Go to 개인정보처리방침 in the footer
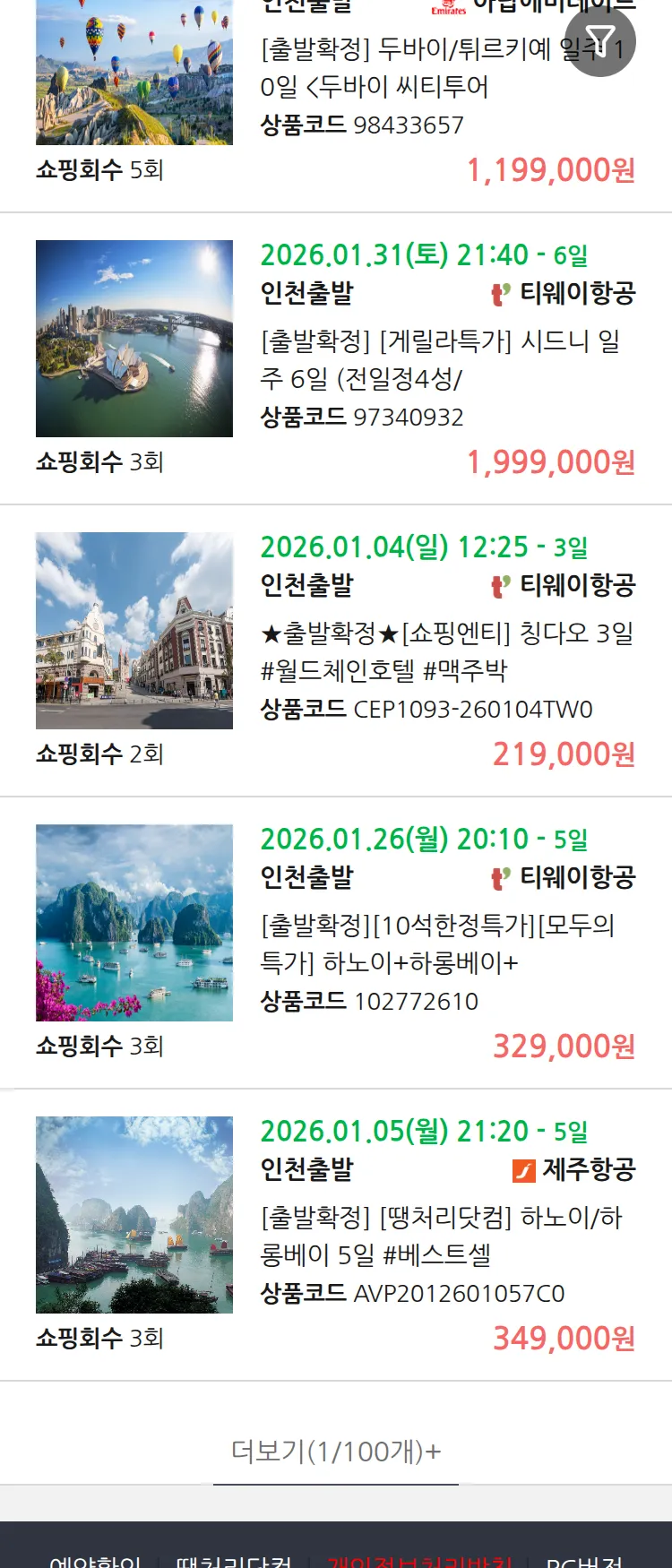Screen dimensions: 672x1568 (419, 1561)
